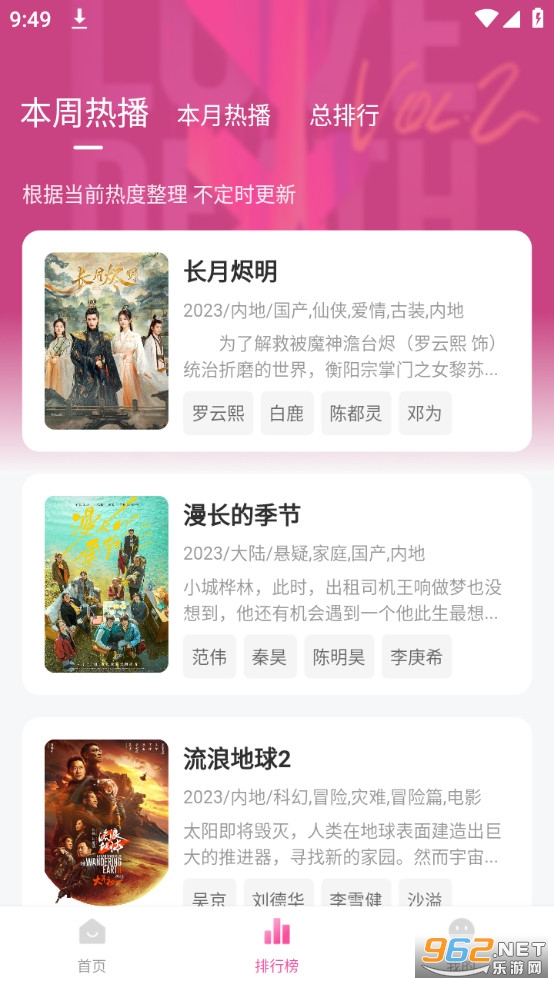Tap the 白鹿 actor chip
Viewport: 554px width, 984px height.
287,414
